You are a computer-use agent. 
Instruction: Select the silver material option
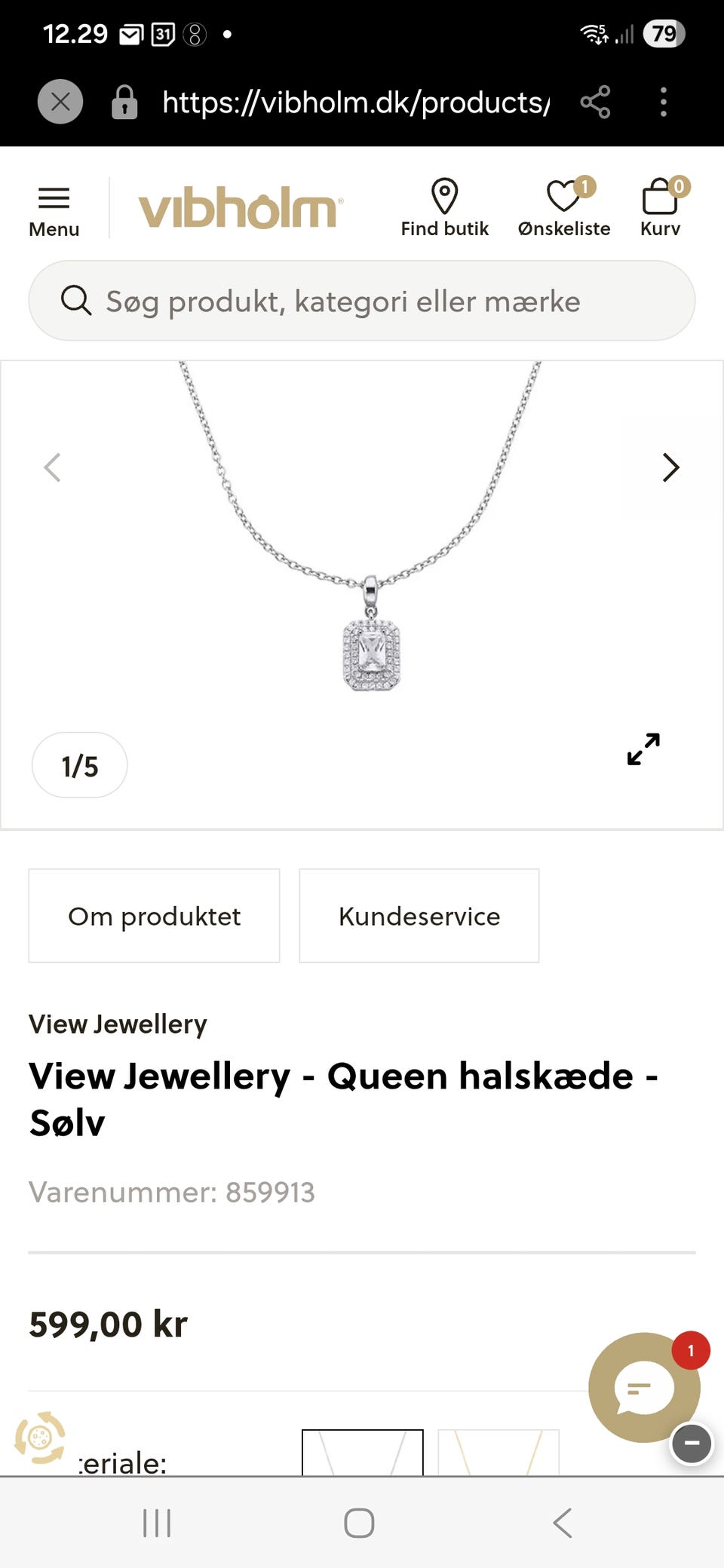[x=362, y=1462]
